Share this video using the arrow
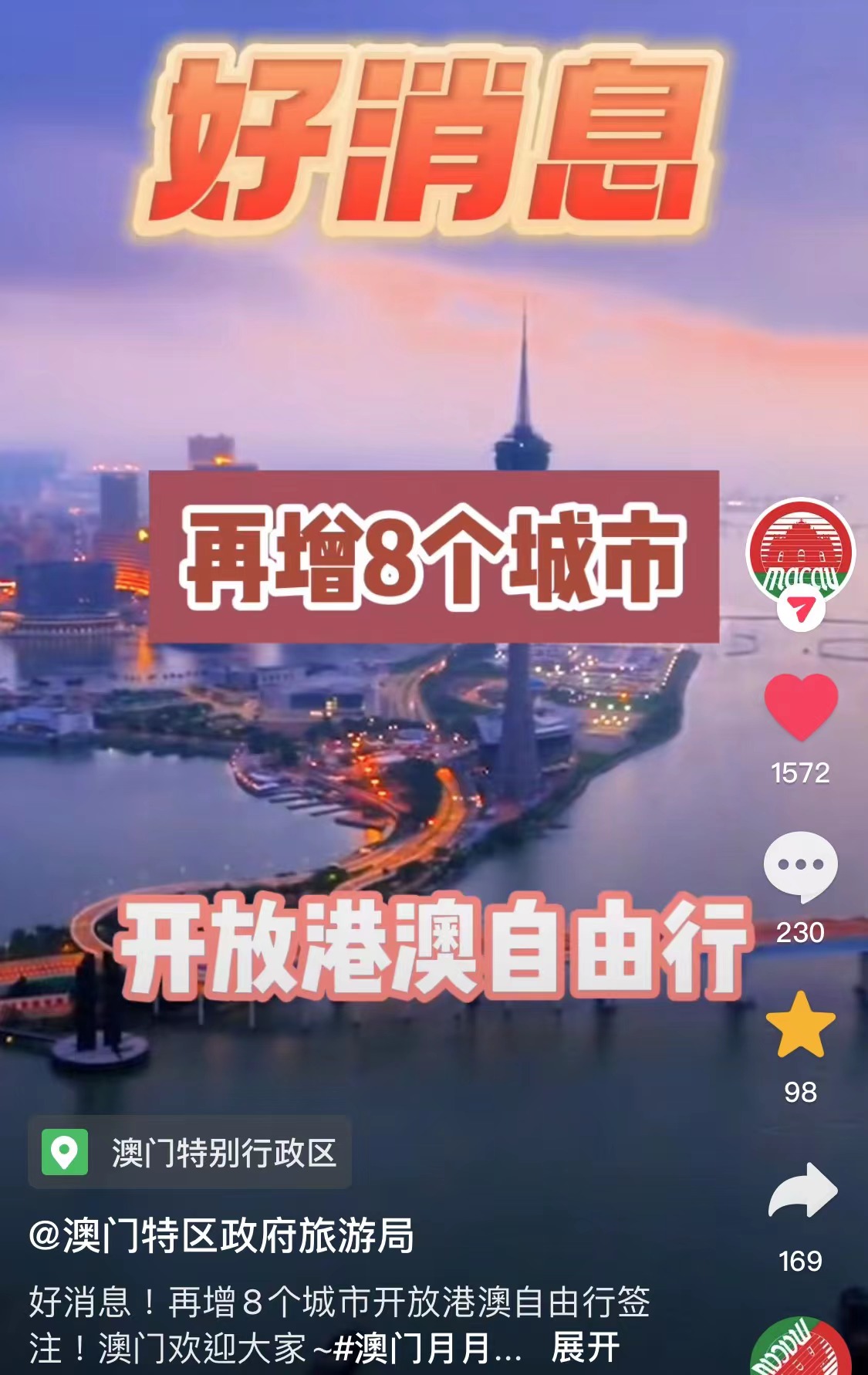The width and height of the screenshot is (868, 1375). (x=802, y=1191)
